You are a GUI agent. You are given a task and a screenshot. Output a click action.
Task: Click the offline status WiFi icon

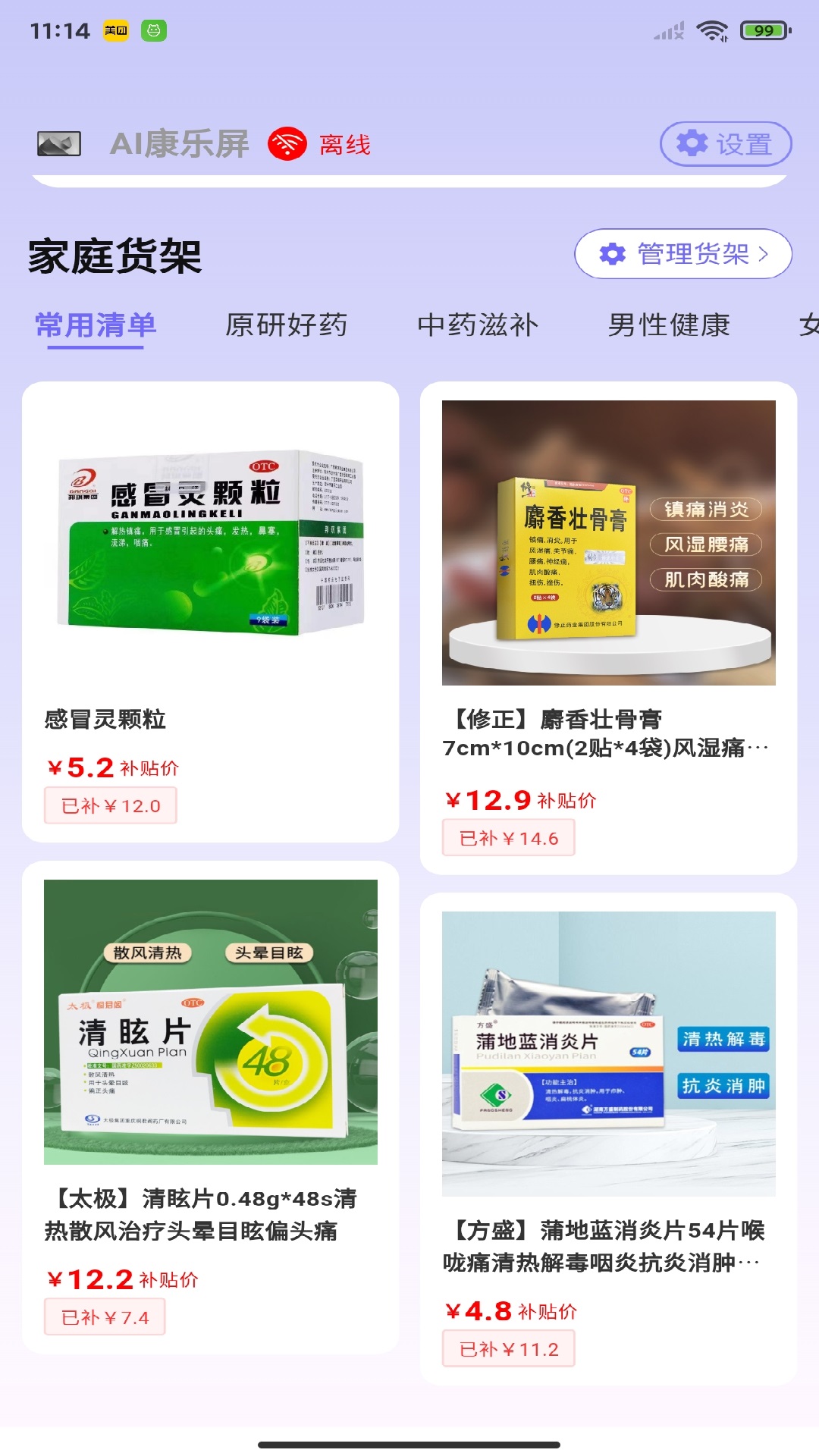(x=287, y=143)
